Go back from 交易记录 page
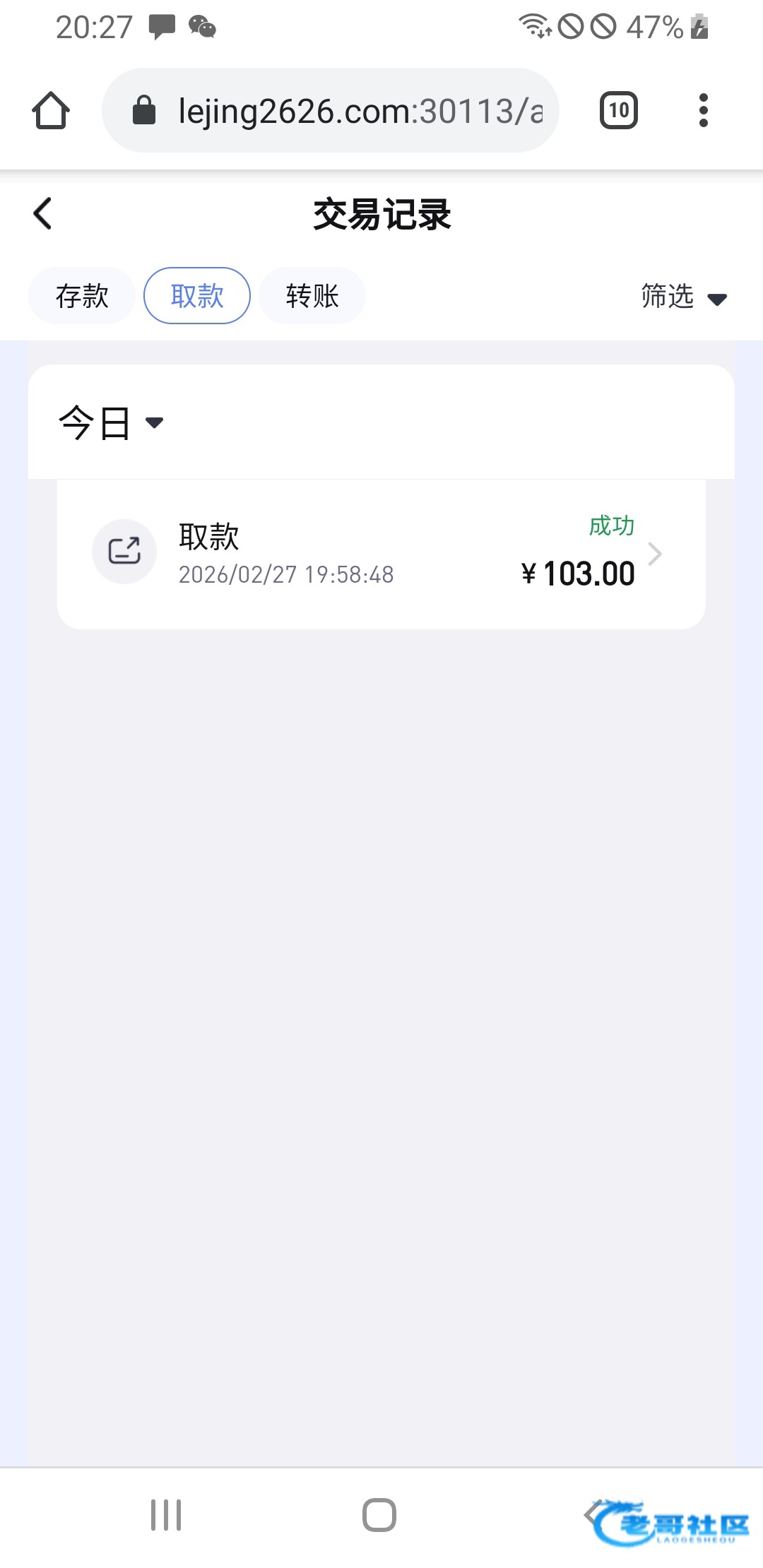Image resolution: width=763 pixels, height=1568 pixels. click(x=43, y=213)
